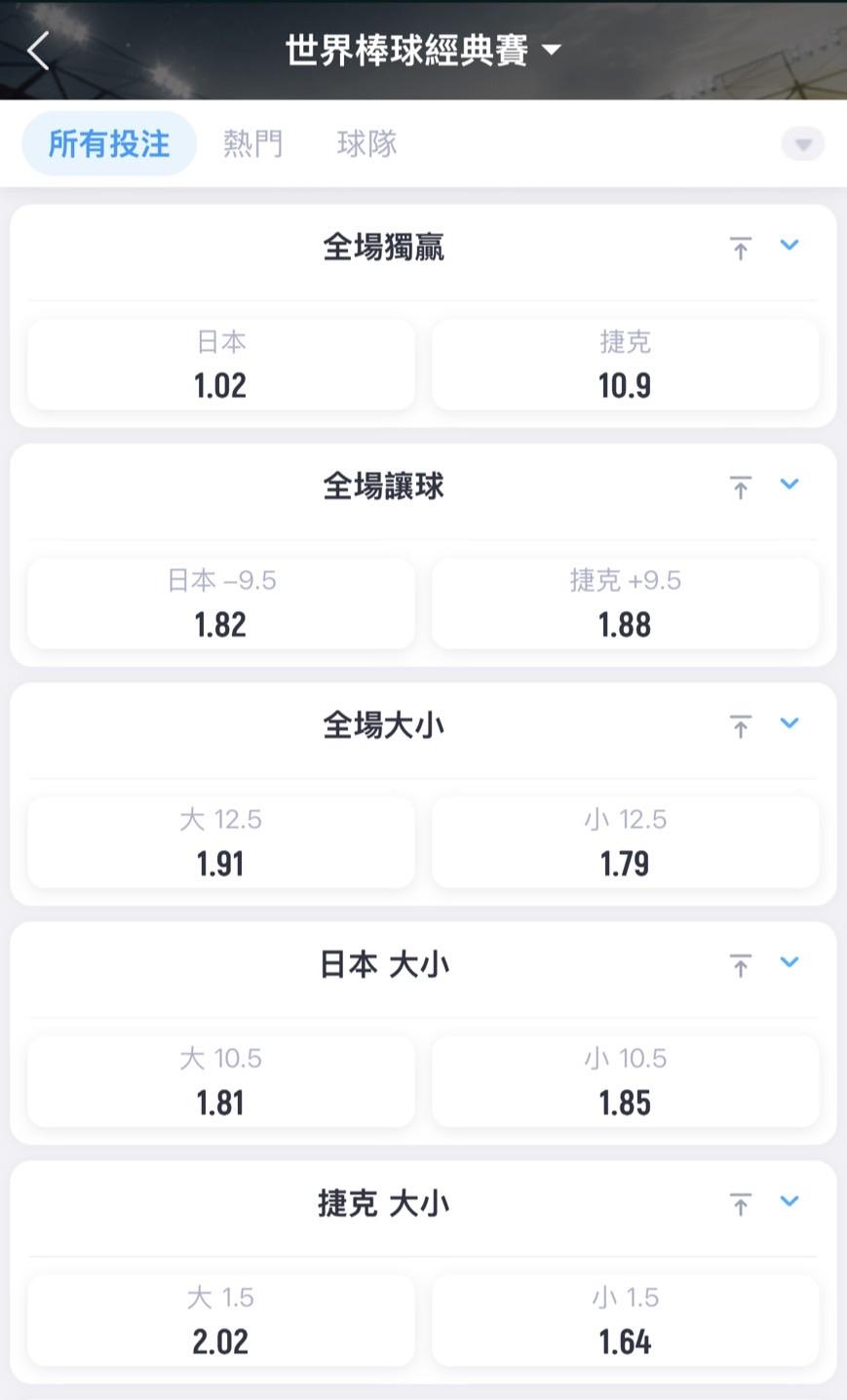The height and width of the screenshot is (1400, 847).
Task: Collapse the 全場讓球 section
Action: click(789, 485)
